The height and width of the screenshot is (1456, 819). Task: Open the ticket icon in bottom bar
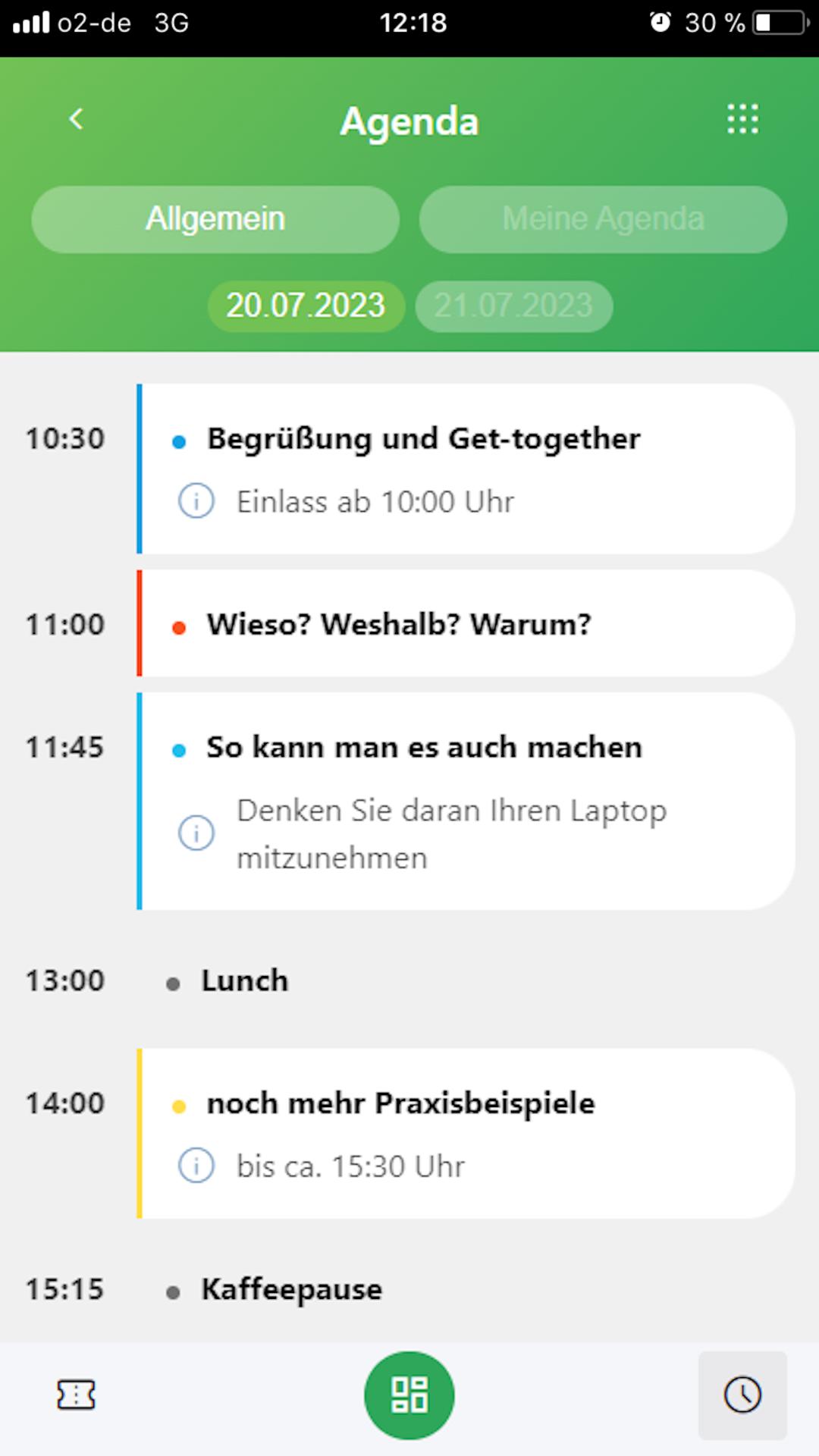click(x=76, y=1395)
